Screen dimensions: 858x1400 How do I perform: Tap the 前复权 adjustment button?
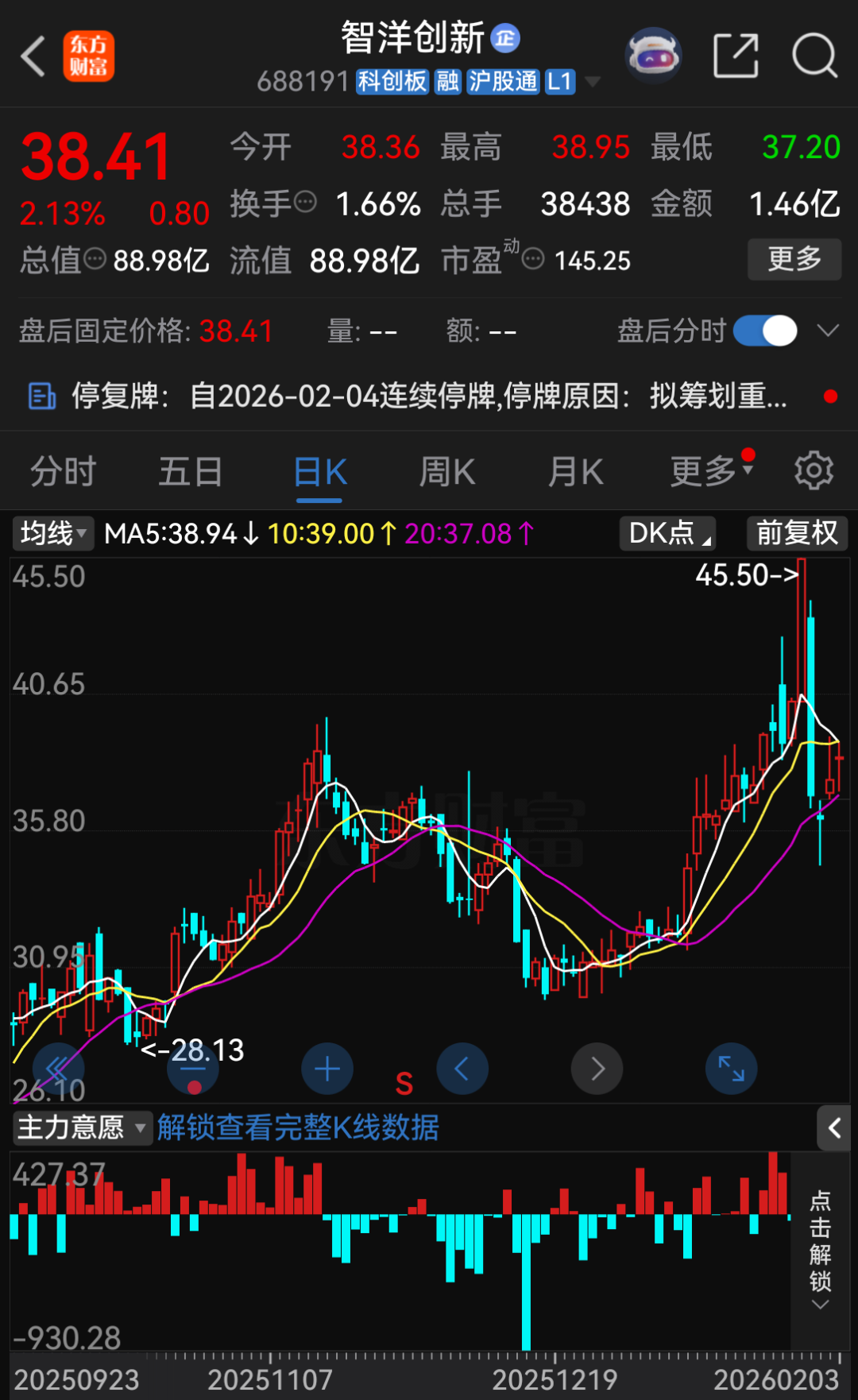pyautogui.click(x=796, y=533)
